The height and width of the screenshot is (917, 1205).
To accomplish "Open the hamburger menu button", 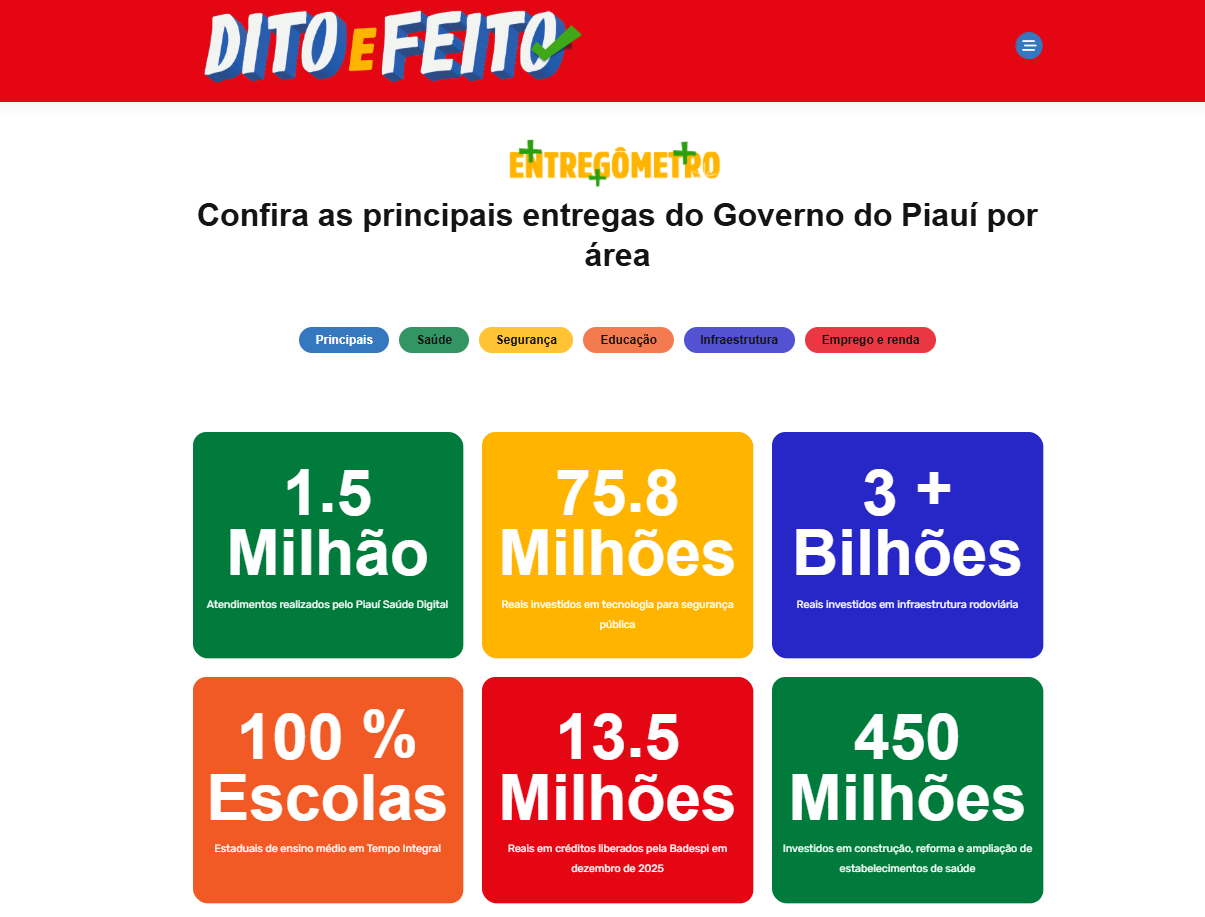I will tap(1029, 46).
